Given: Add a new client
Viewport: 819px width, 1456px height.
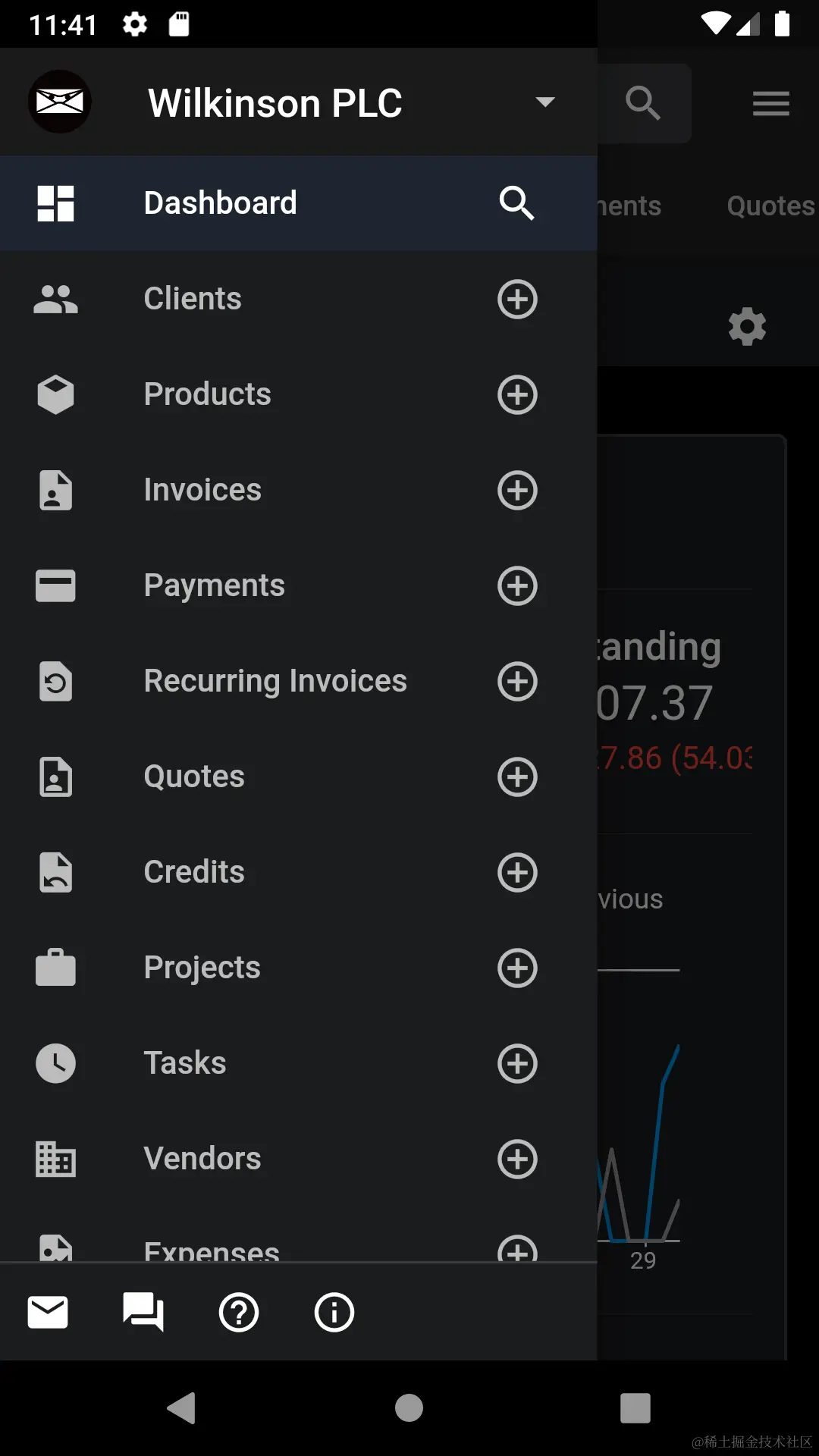Looking at the screenshot, I should pyautogui.click(x=517, y=299).
